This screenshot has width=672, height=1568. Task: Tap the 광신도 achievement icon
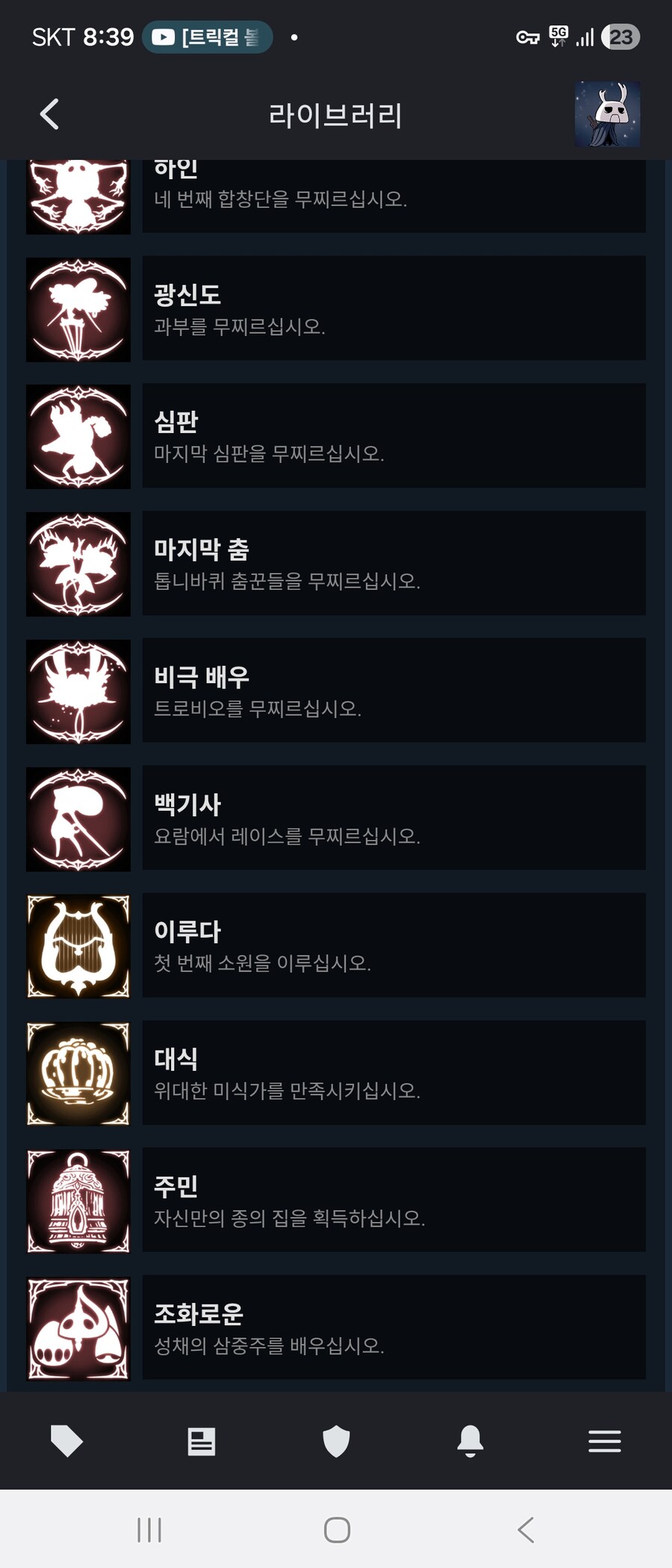pyautogui.click(x=78, y=310)
